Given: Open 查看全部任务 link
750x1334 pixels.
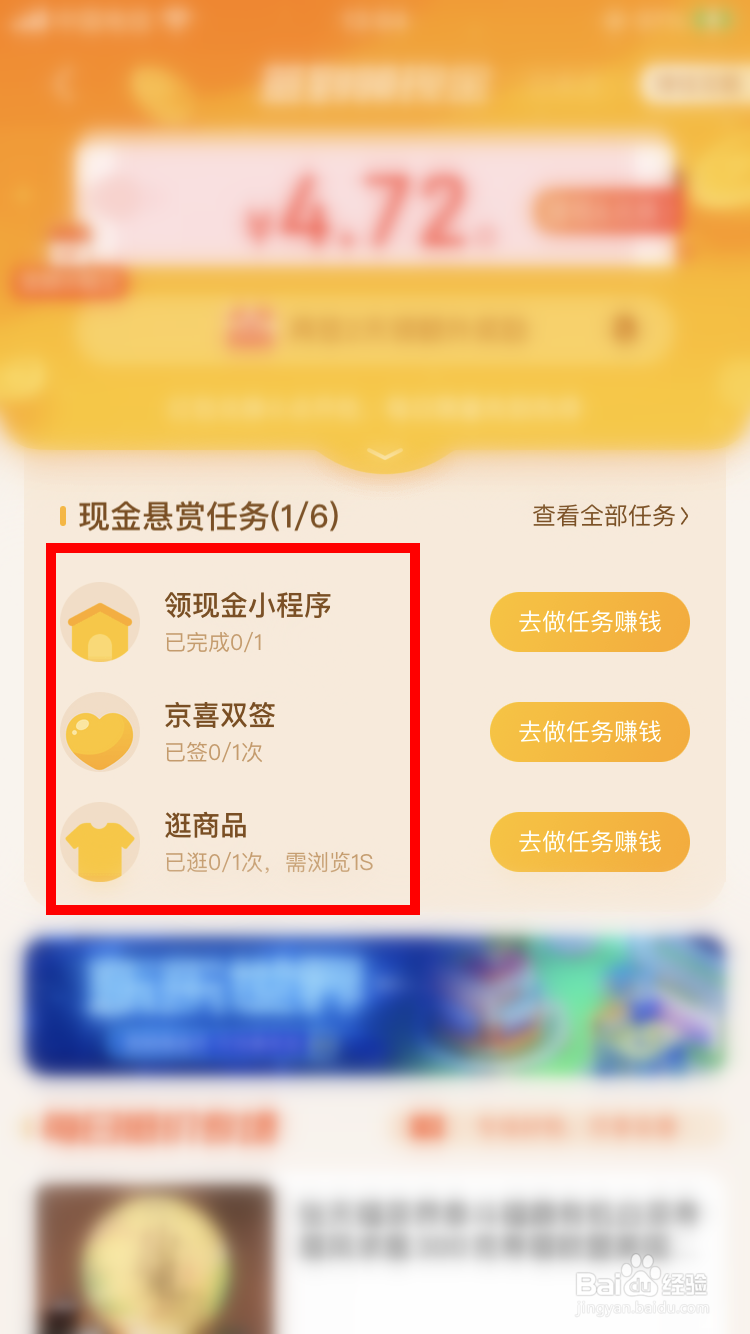Looking at the screenshot, I should (602, 517).
